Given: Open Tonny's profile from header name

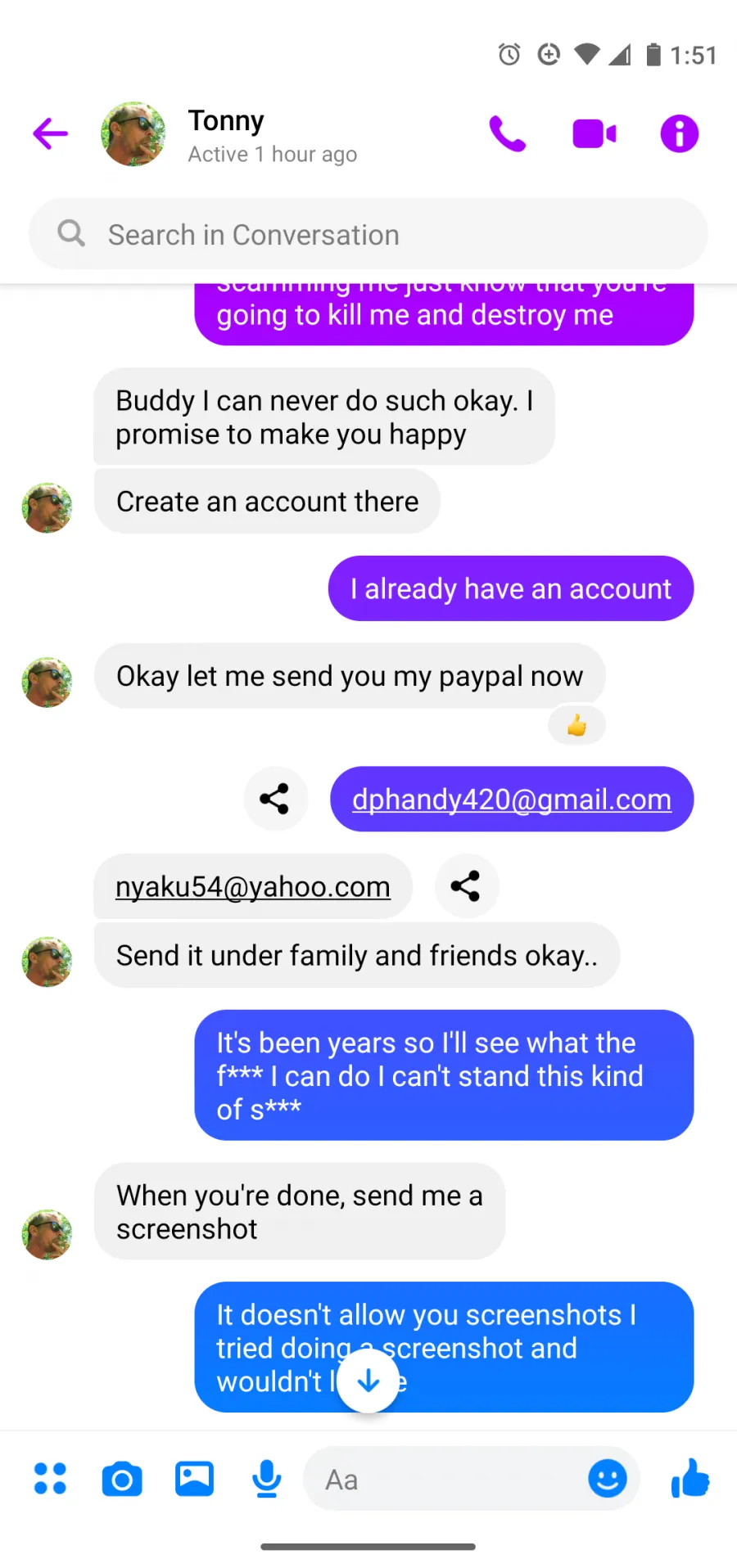Looking at the screenshot, I should 226,120.
